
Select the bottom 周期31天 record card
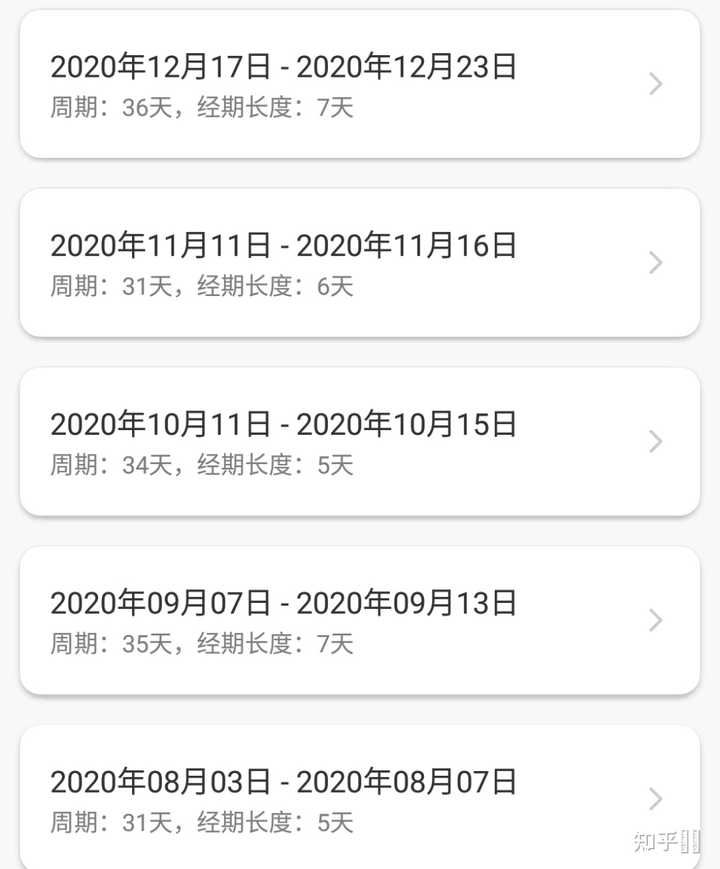(360, 799)
